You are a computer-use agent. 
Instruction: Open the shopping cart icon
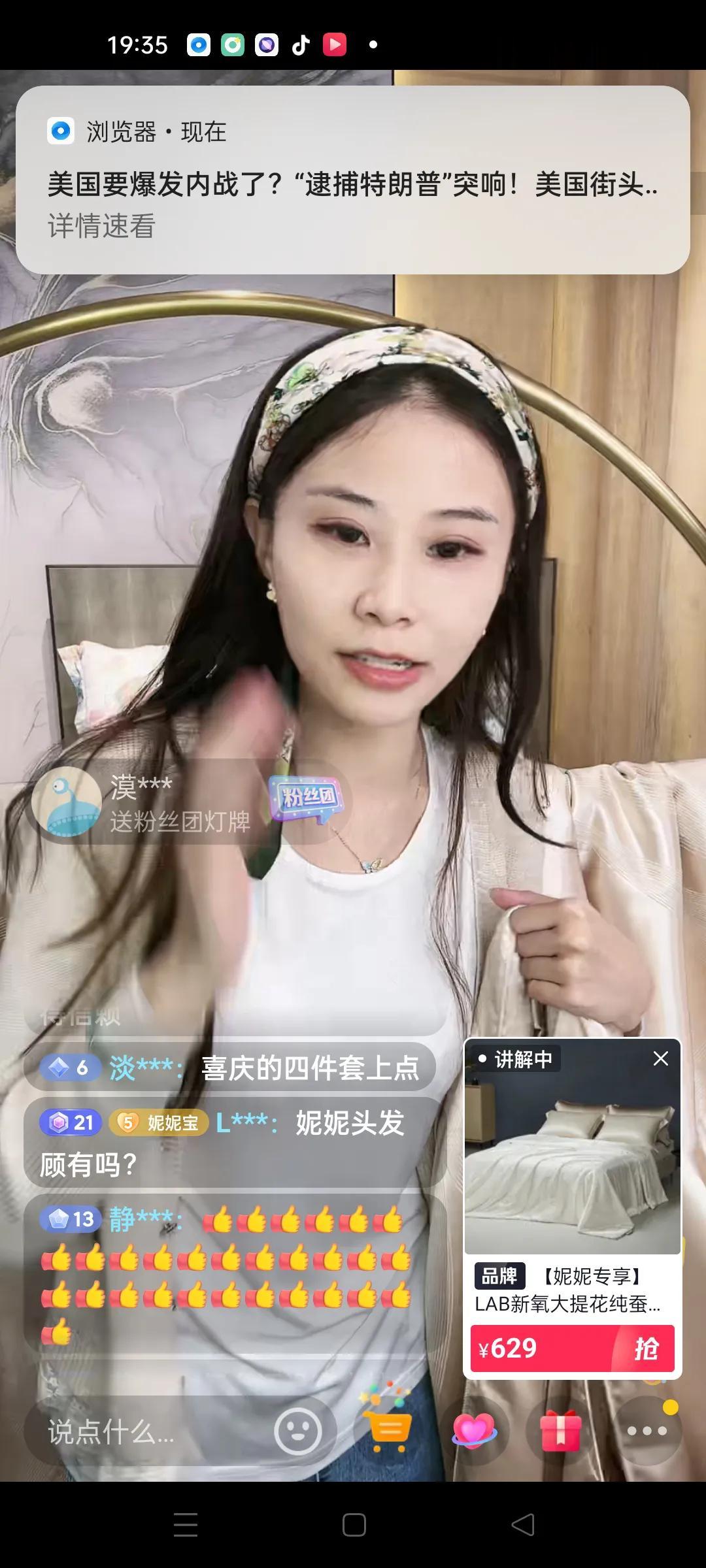[390, 1431]
